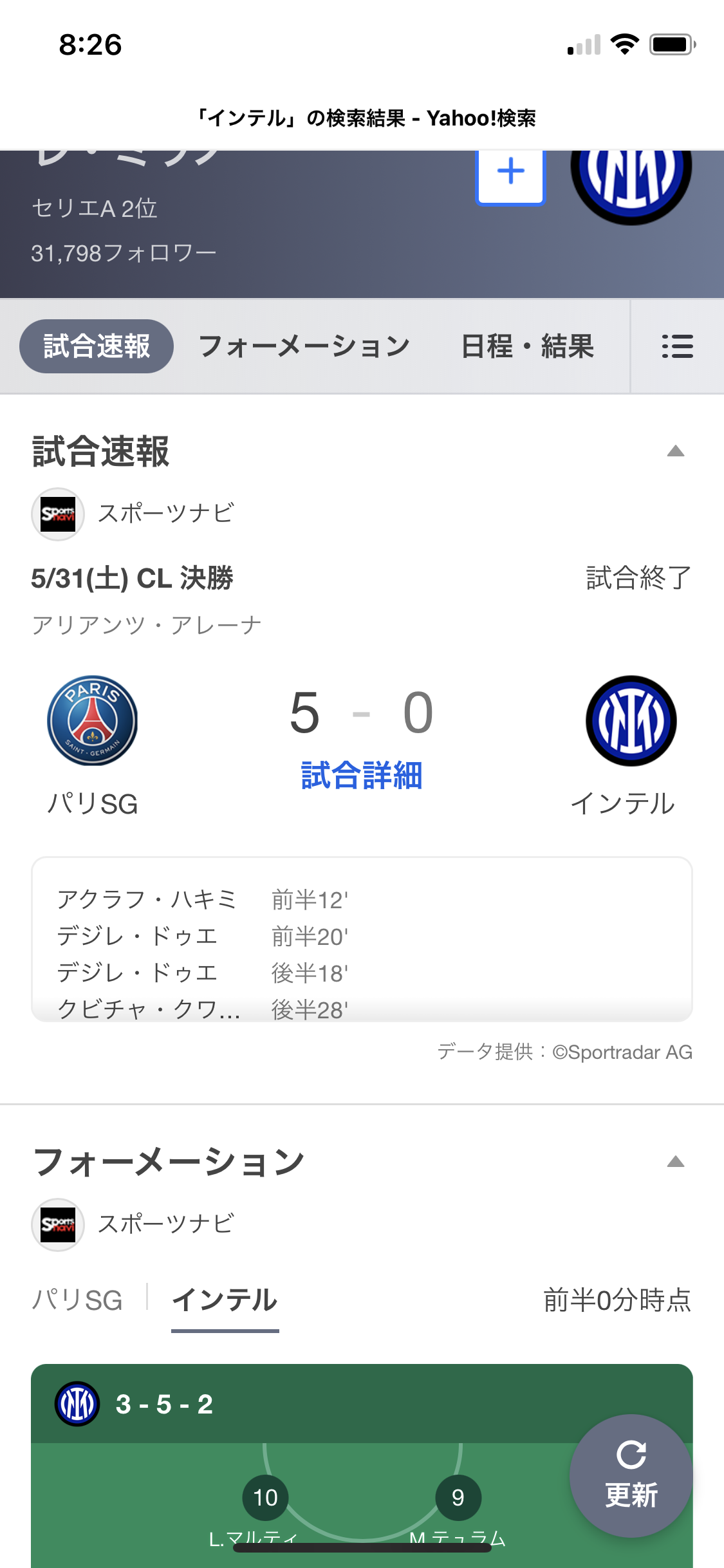Collapse the フォーメーション section
This screenshot has width=724, height=1568.
[675, 1162]
